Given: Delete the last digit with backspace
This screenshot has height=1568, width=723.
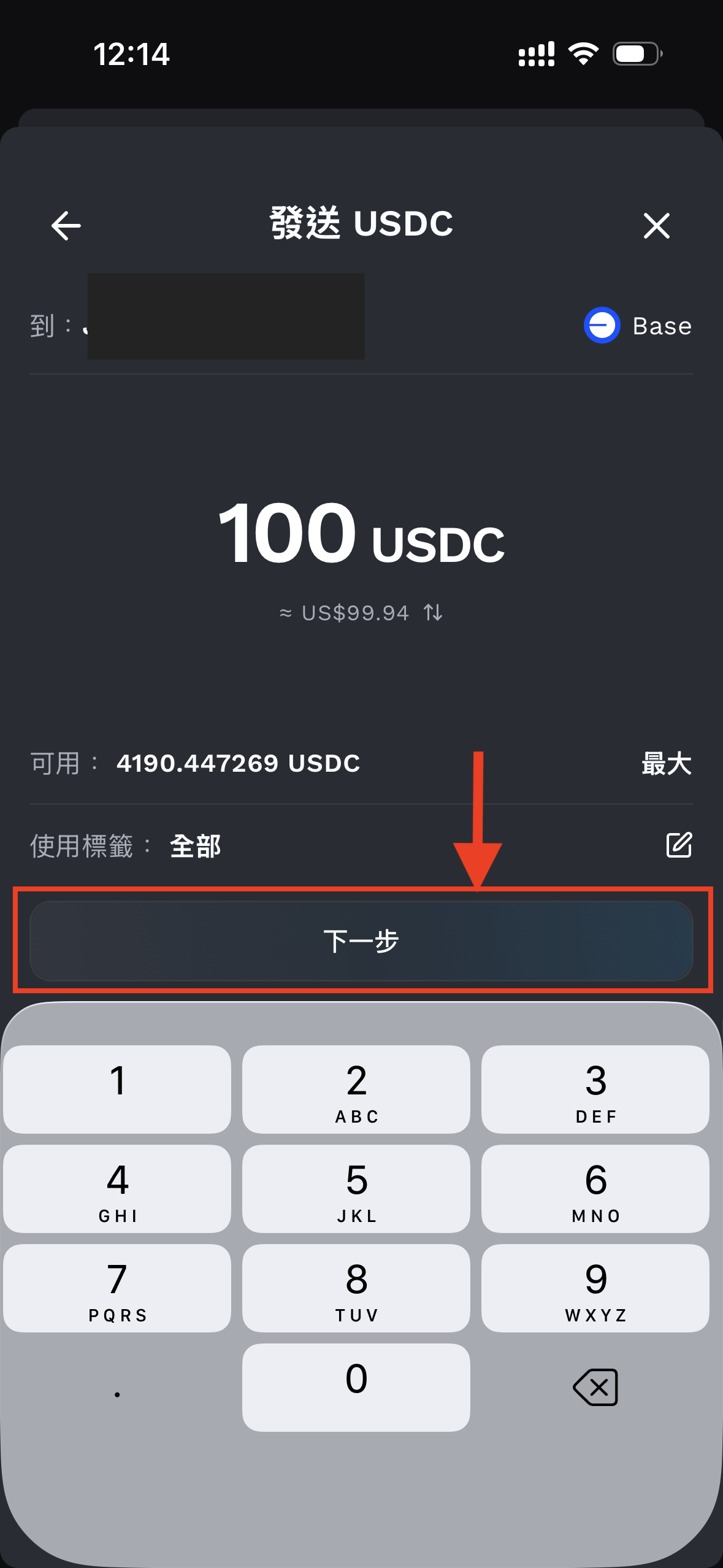Looking at the screenshot, I should point(595,1387).
